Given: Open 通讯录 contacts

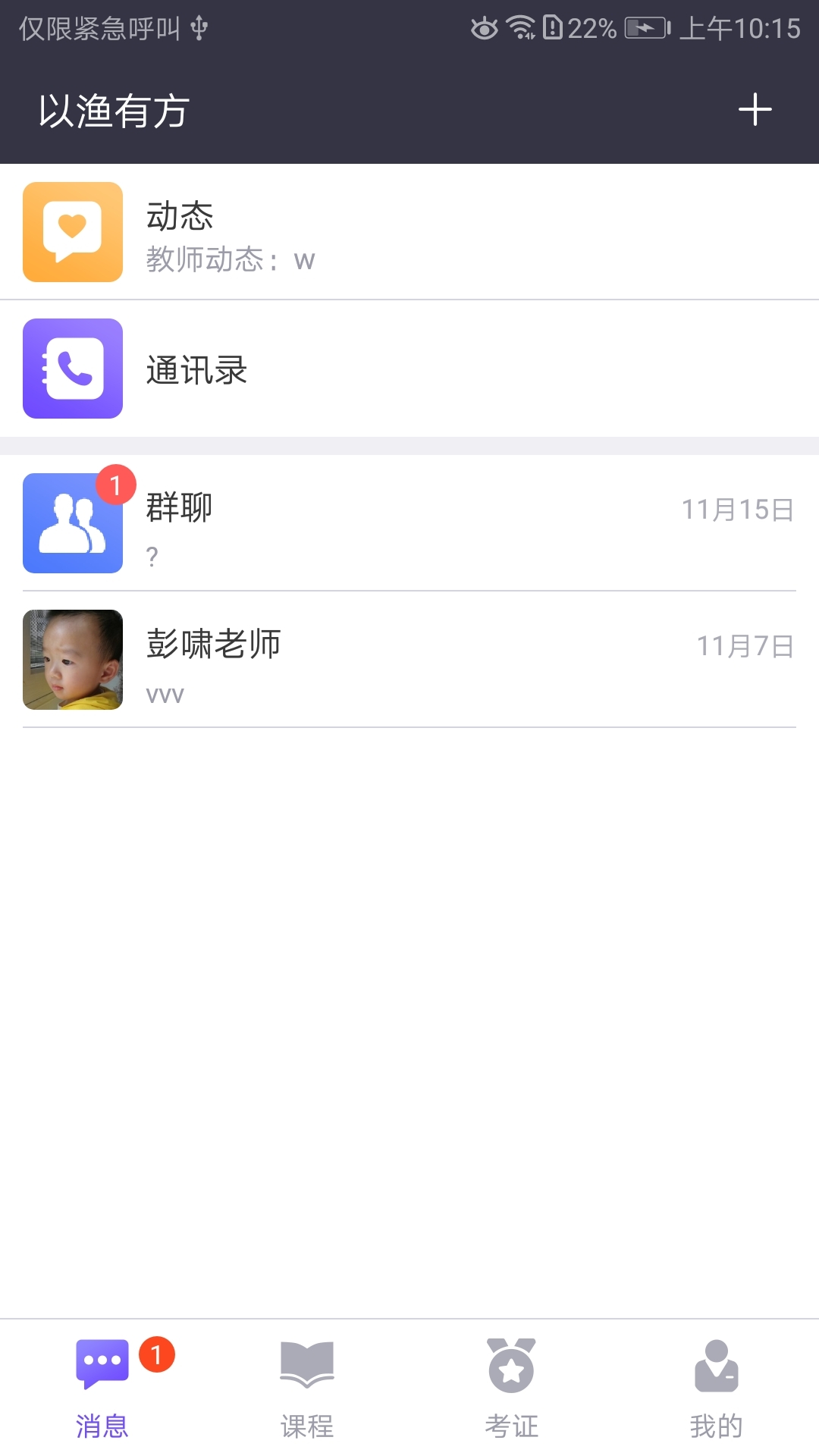Looking at the screenshot, I should 409,369.
